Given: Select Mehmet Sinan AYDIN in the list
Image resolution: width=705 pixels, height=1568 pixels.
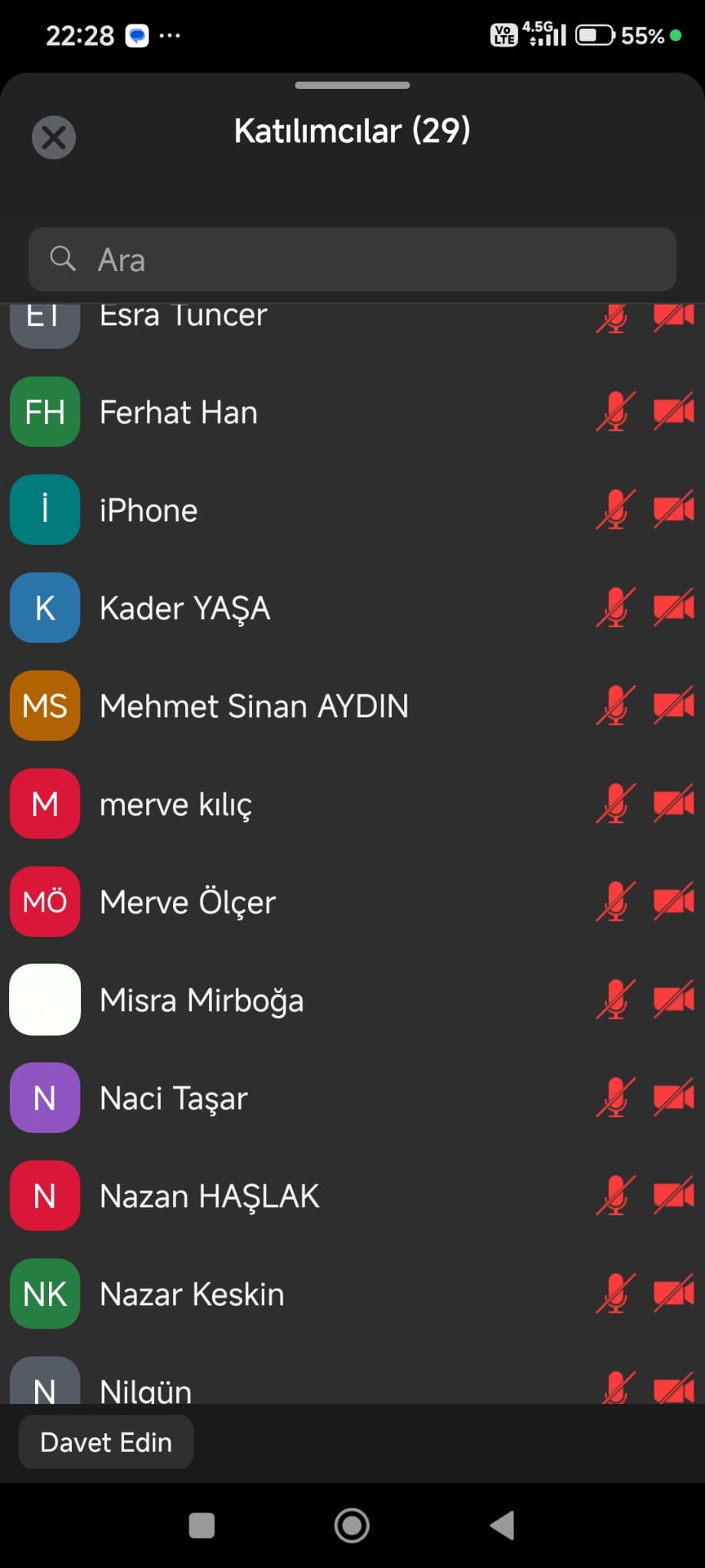Looking at the screenshot, I should (x=352, y=706).
